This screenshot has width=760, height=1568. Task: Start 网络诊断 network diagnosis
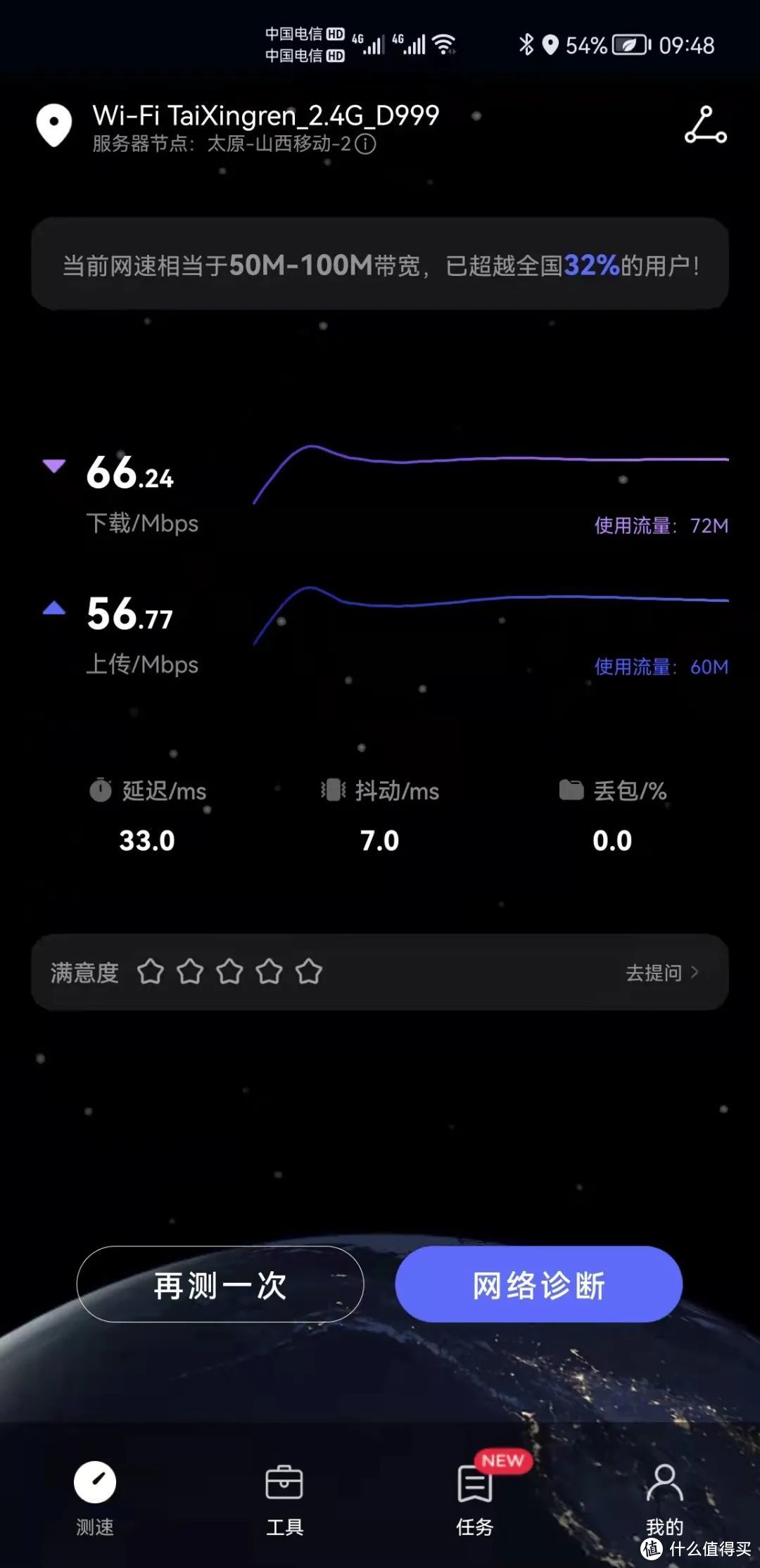[538, 1284]
